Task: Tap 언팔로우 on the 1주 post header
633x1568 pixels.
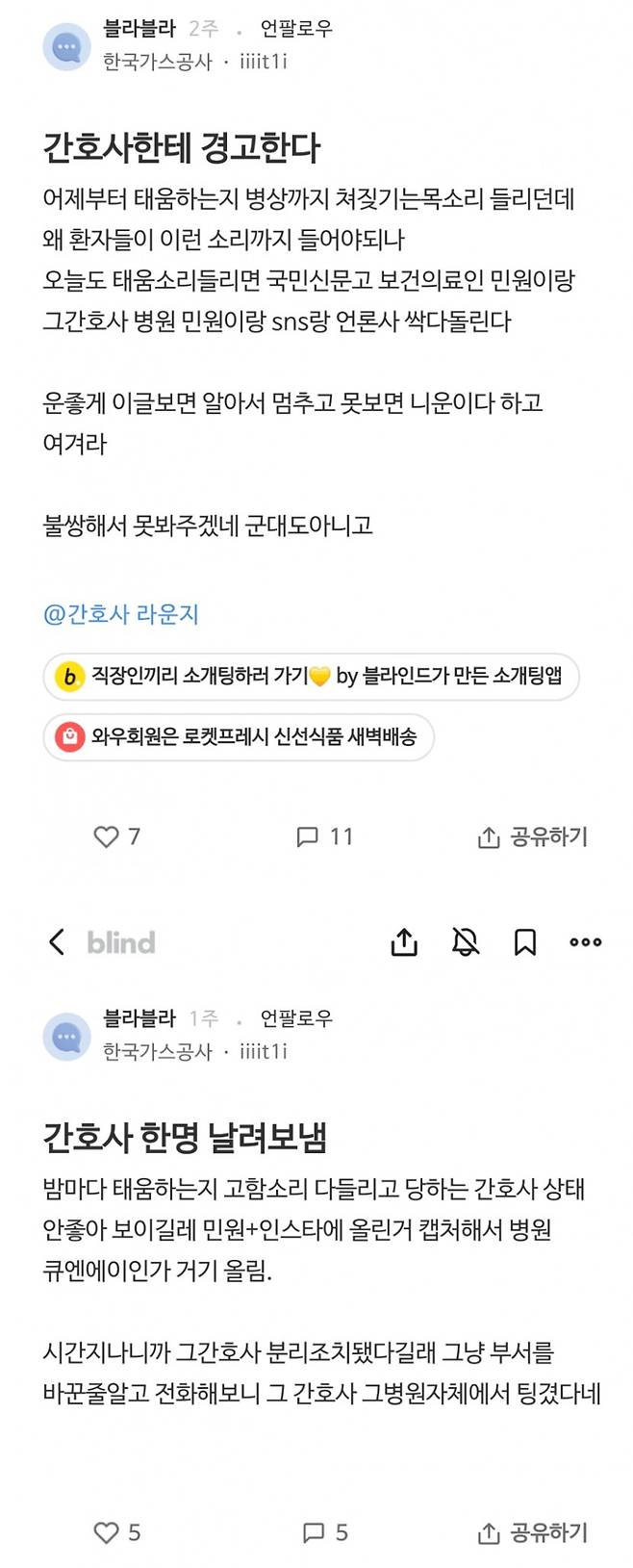Action: coord(296,1018)
